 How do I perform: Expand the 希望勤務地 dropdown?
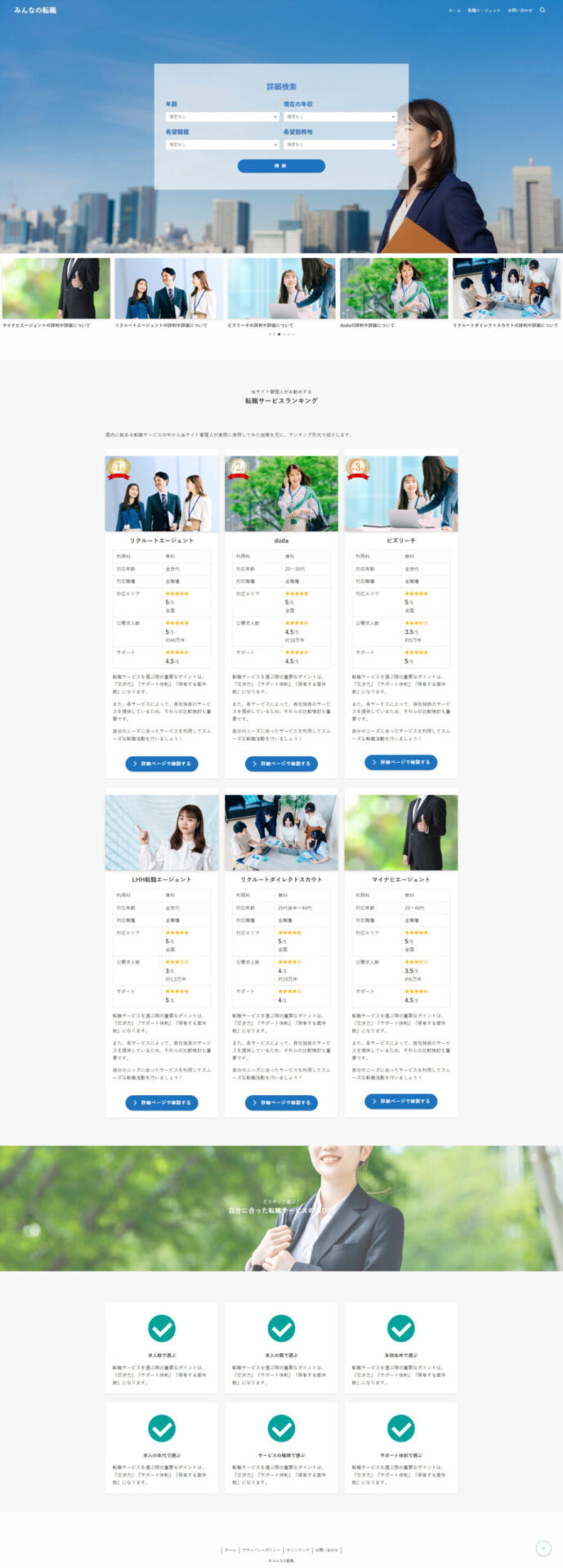[x=340, y=145]
